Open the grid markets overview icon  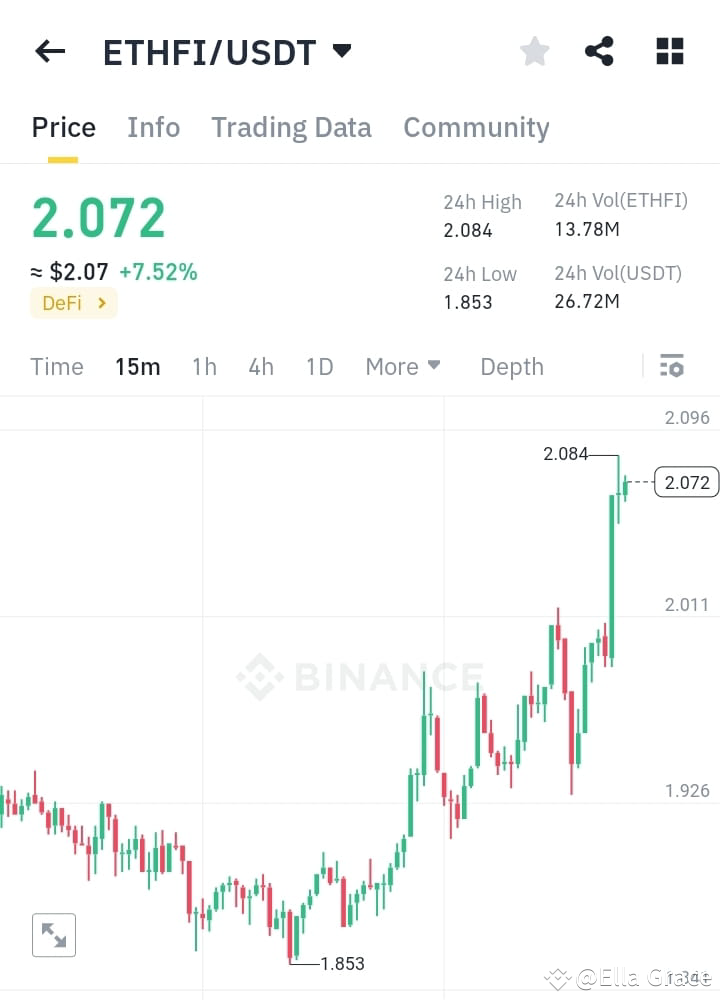(x=669, y=51)
